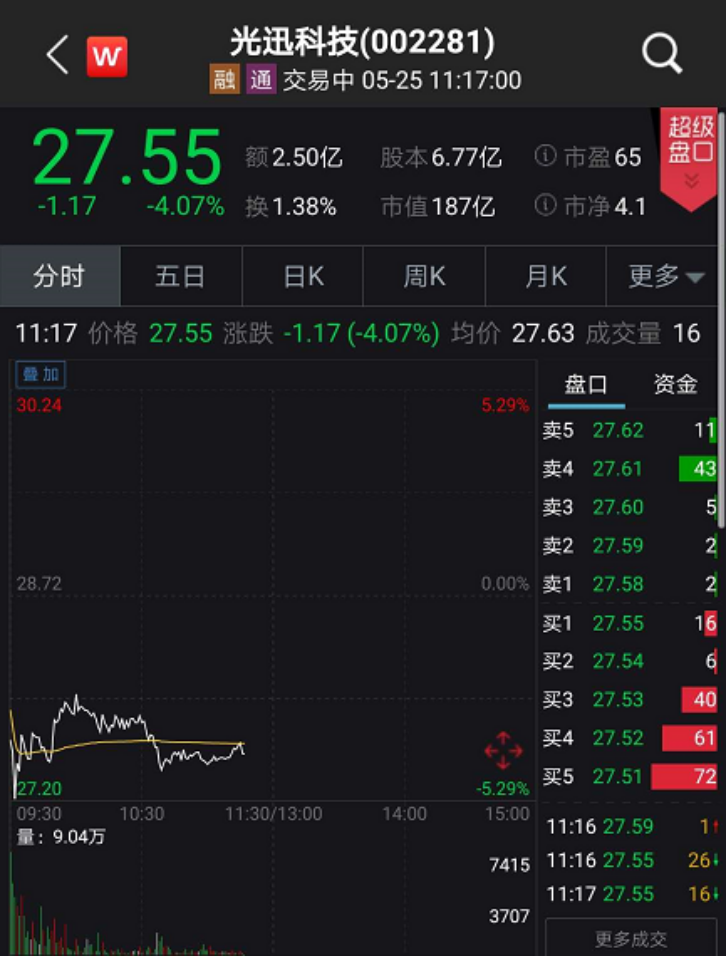Select the 盘口 tab
727x956 pixels.
coord(585,385)
